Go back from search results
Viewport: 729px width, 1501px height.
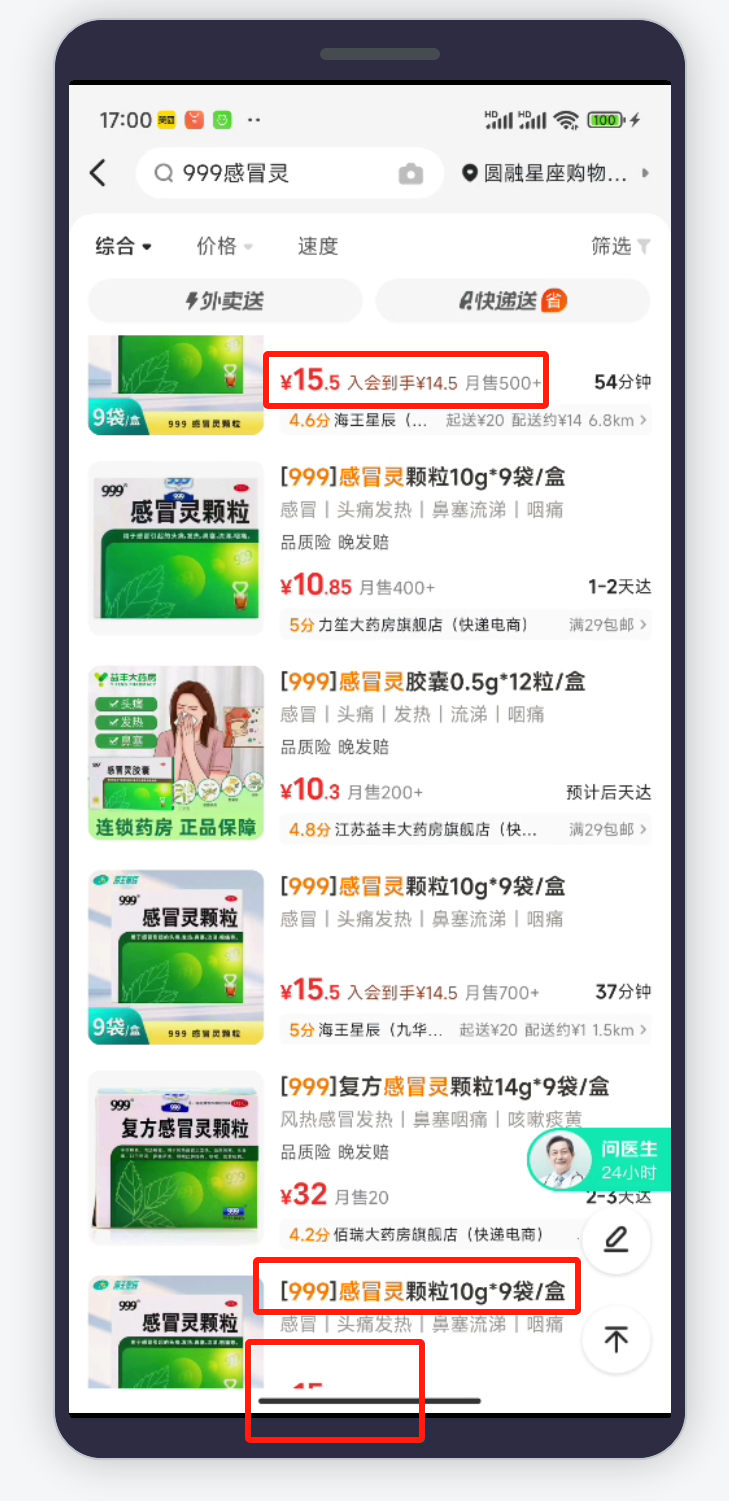[x=97, y=173]
